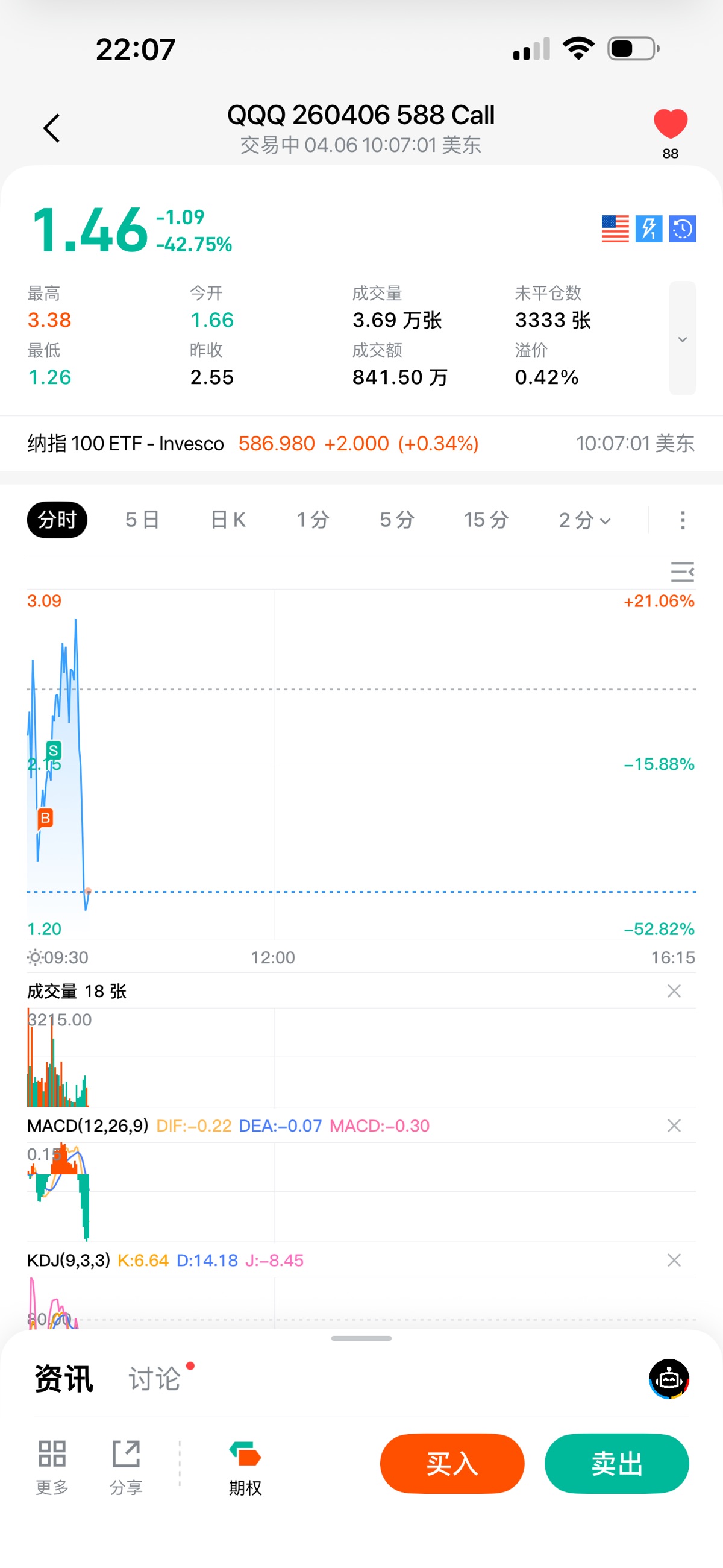
Task: Close the 成交量 volume indicator panel
Action: (x=674, y=991)
